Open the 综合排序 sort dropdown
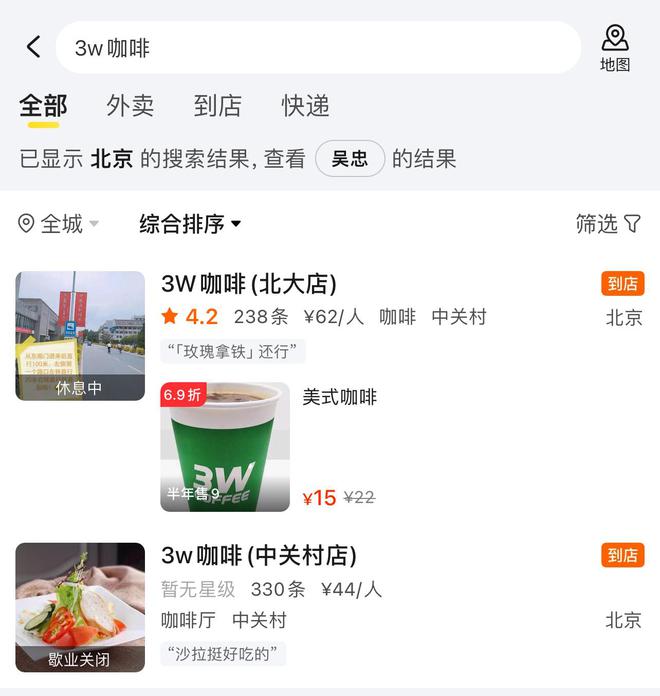The height and width of the screenshot is (696, 660). point(190,224)
